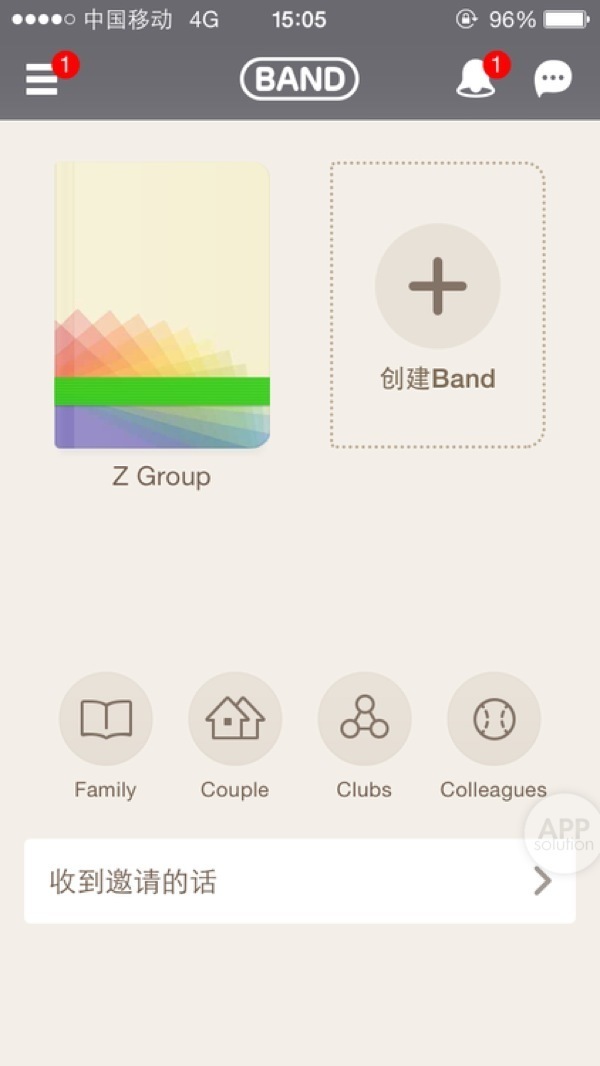Tap the plus to create a Band
Screen dimensions: 600x1066
438,286
